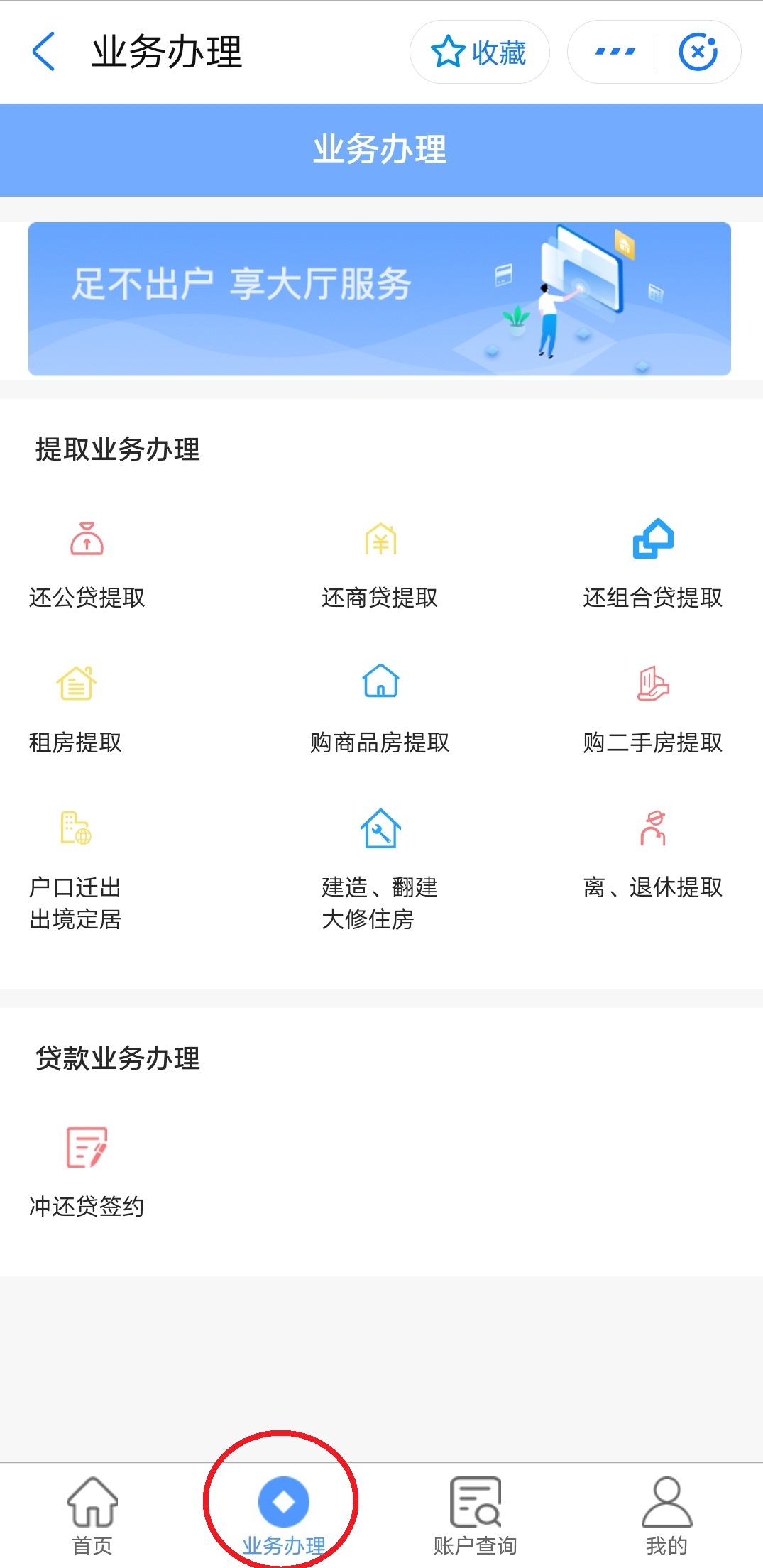
Task: Open the 足不出户 享大厅服务 banner
Action: tap(381, 298)
